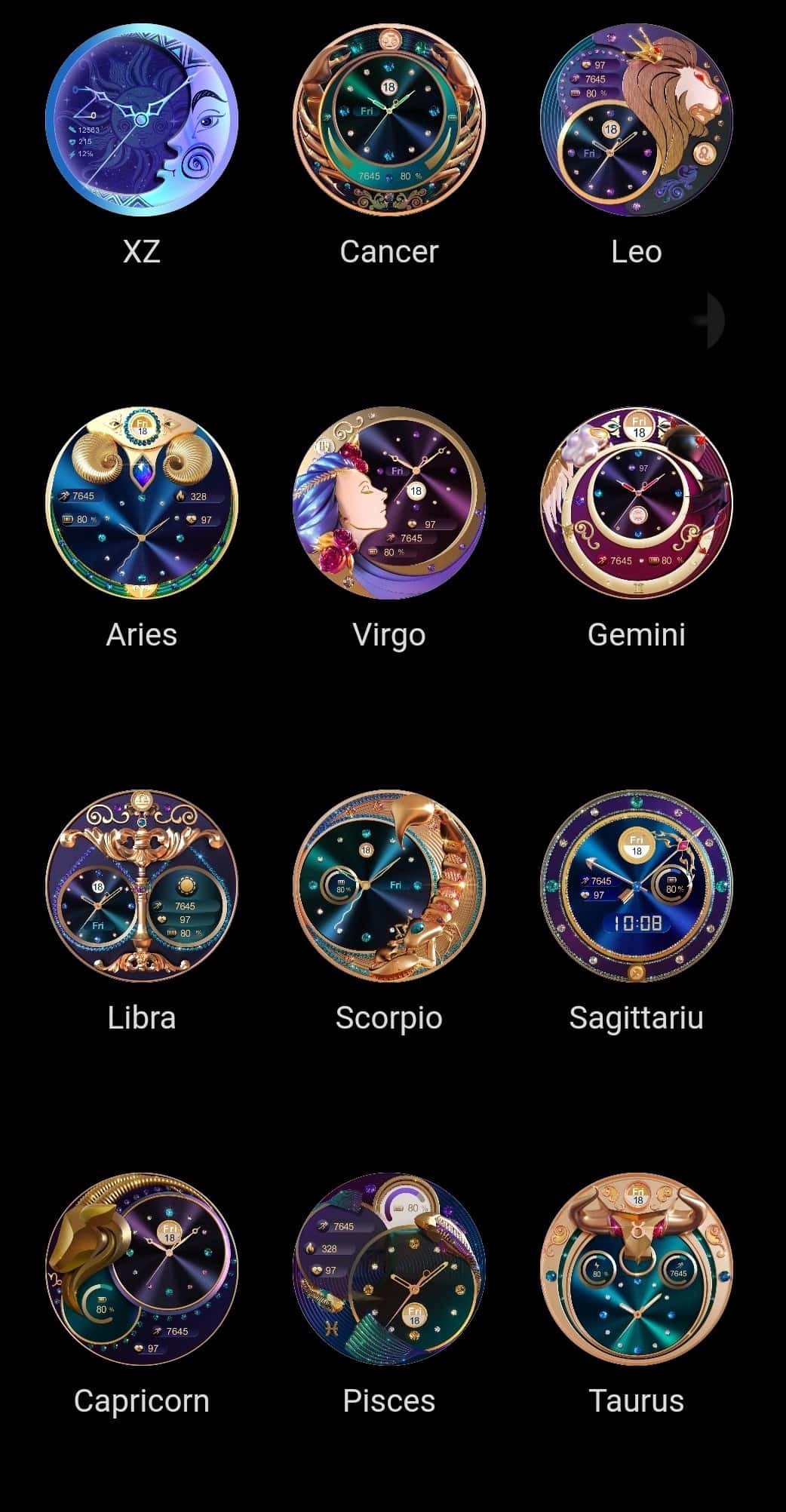Open the Gemini watch face

pyautogui.click(x=637, y=504)
